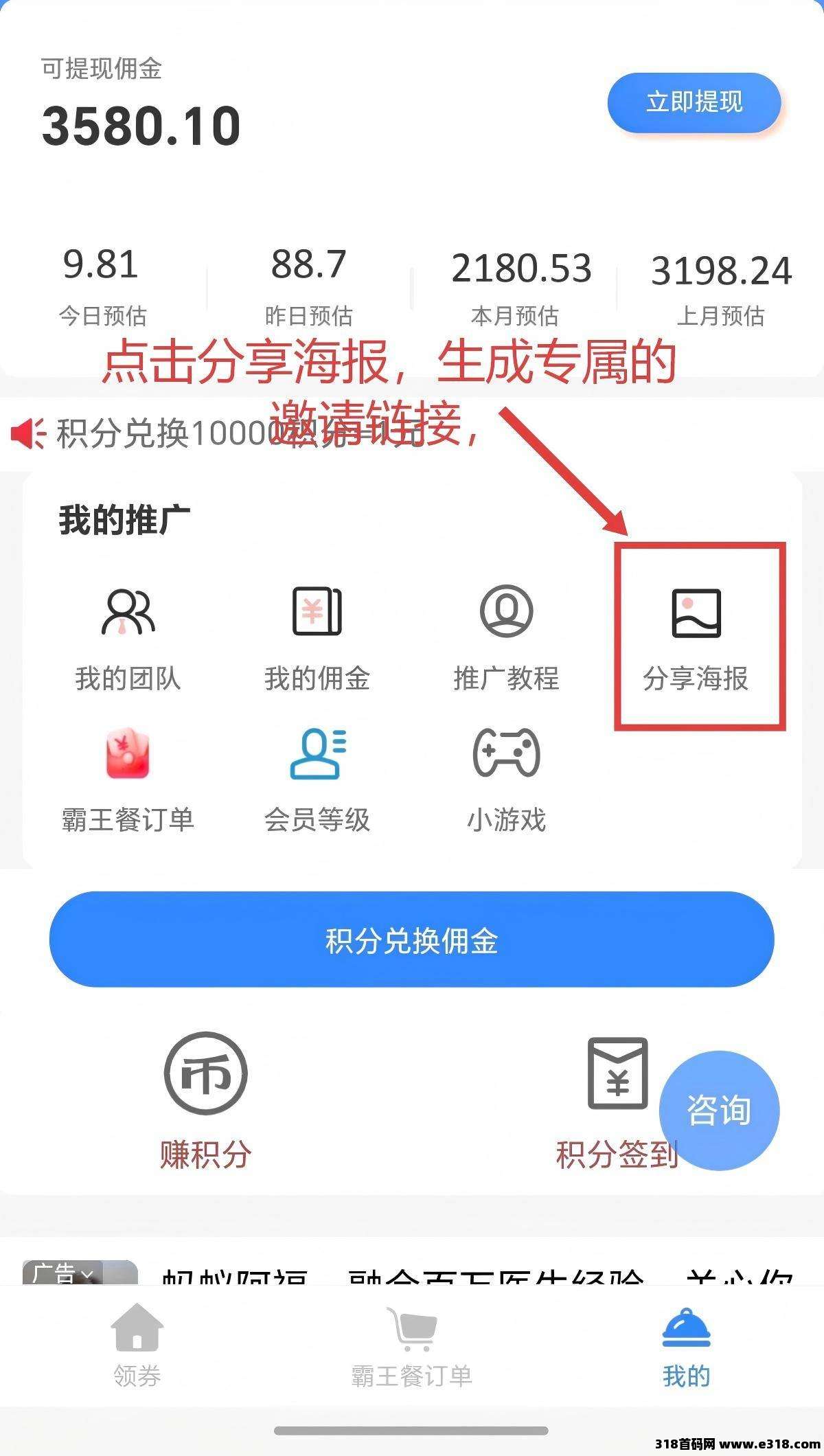Viewport: 824px width, 1456px height.
Task: Check 会员等级 membership level
Action: click(317, 780)
